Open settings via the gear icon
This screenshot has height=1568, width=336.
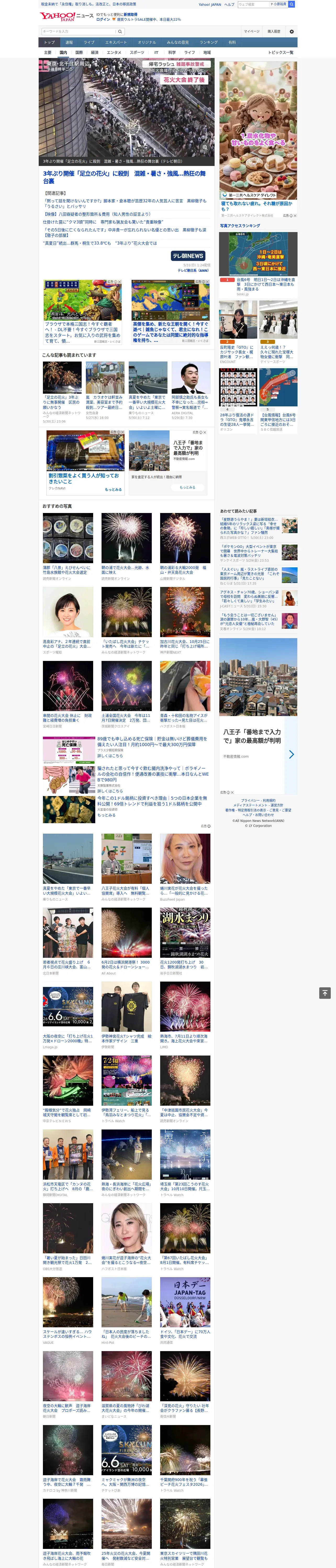click(x=292, y=32)
